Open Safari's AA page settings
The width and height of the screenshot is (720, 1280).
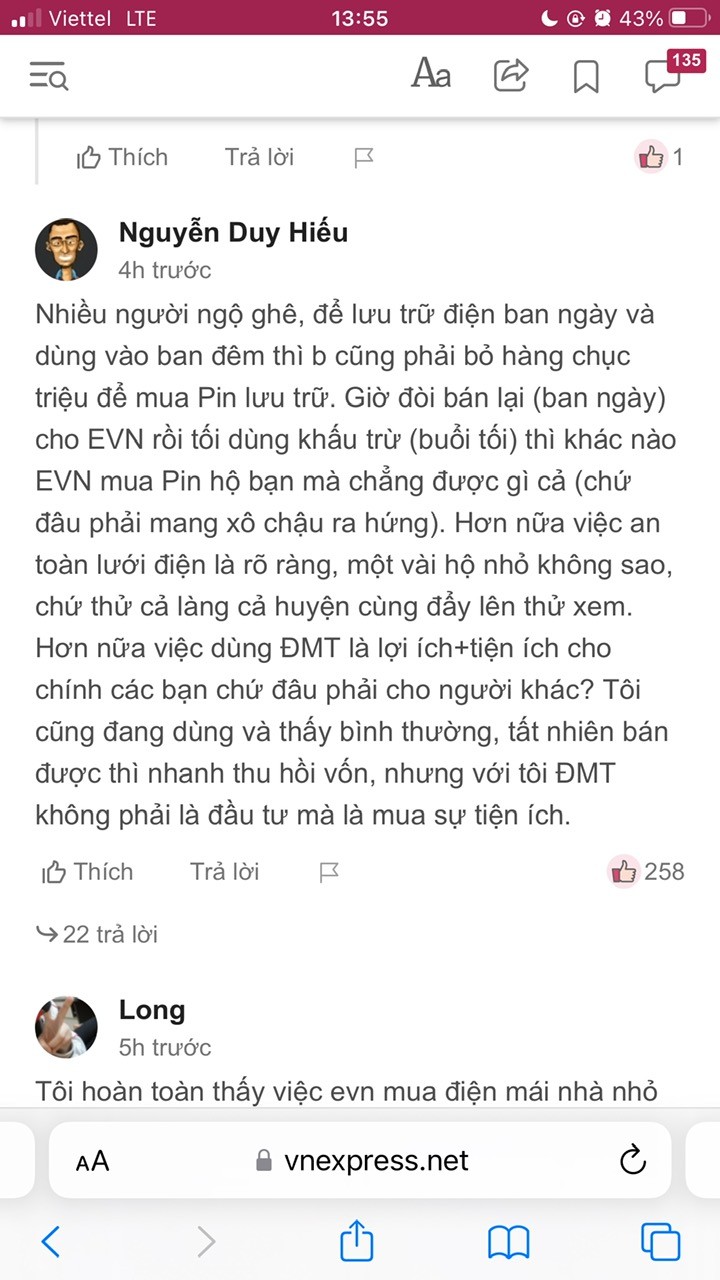pos(93,1161)
